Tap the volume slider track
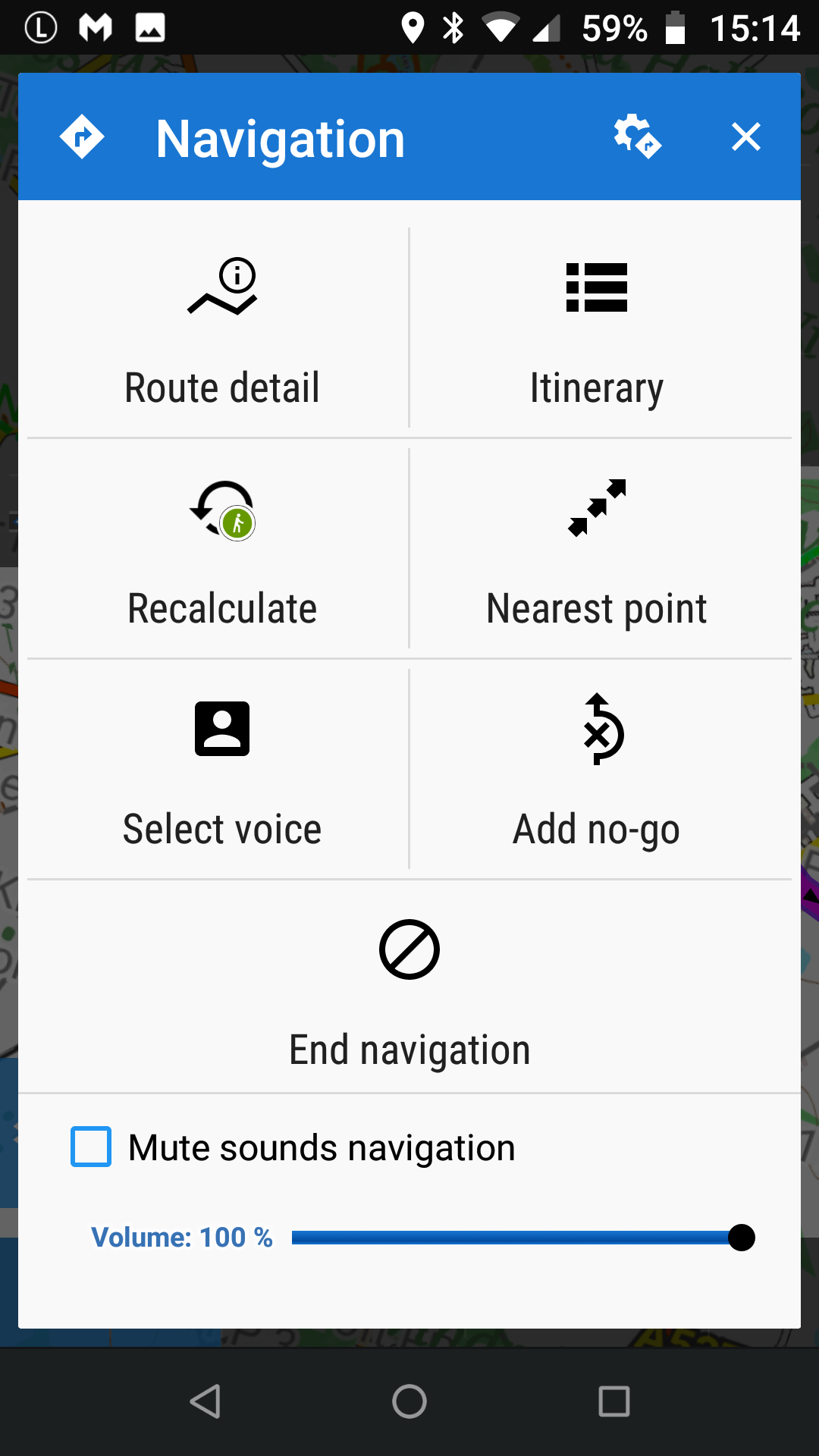The image size is (819, 1456). [516, 1238]
